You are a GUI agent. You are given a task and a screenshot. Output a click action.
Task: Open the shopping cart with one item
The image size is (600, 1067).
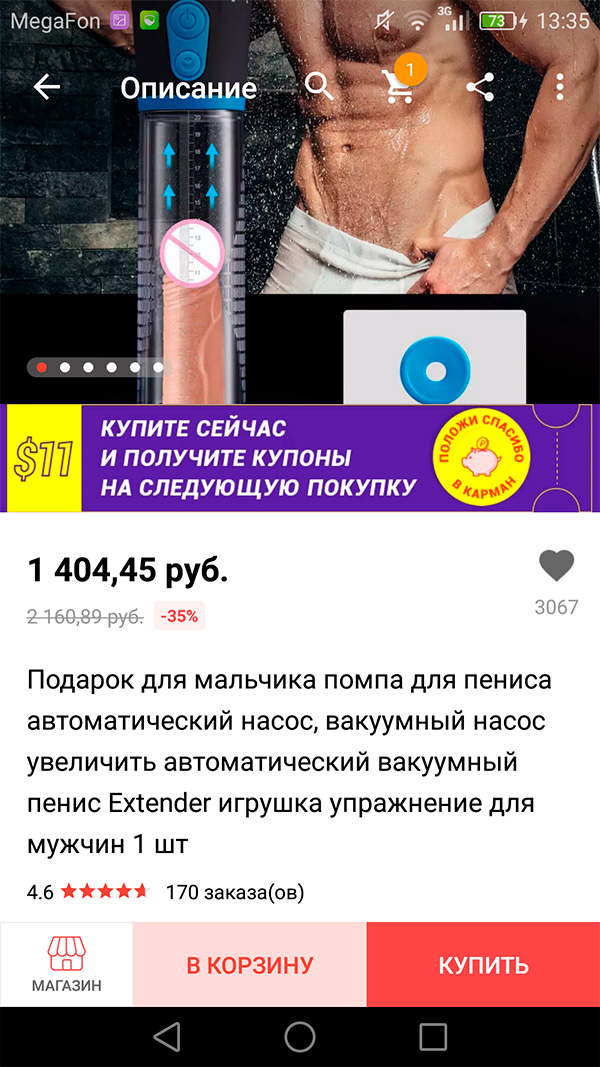tap(400, 88)
